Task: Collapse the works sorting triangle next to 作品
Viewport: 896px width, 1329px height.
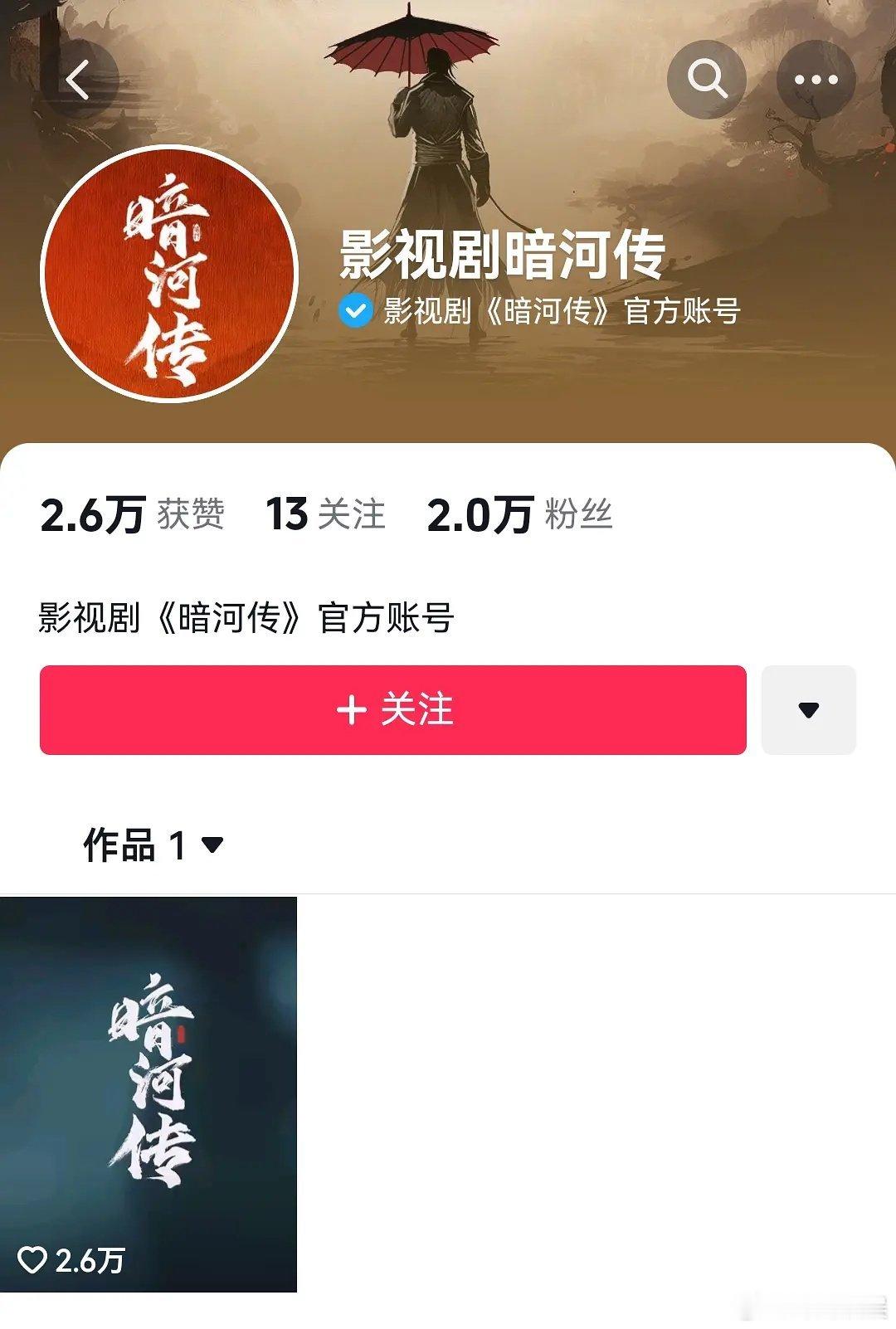Action: pyautogui.click(x=212, y=845)
